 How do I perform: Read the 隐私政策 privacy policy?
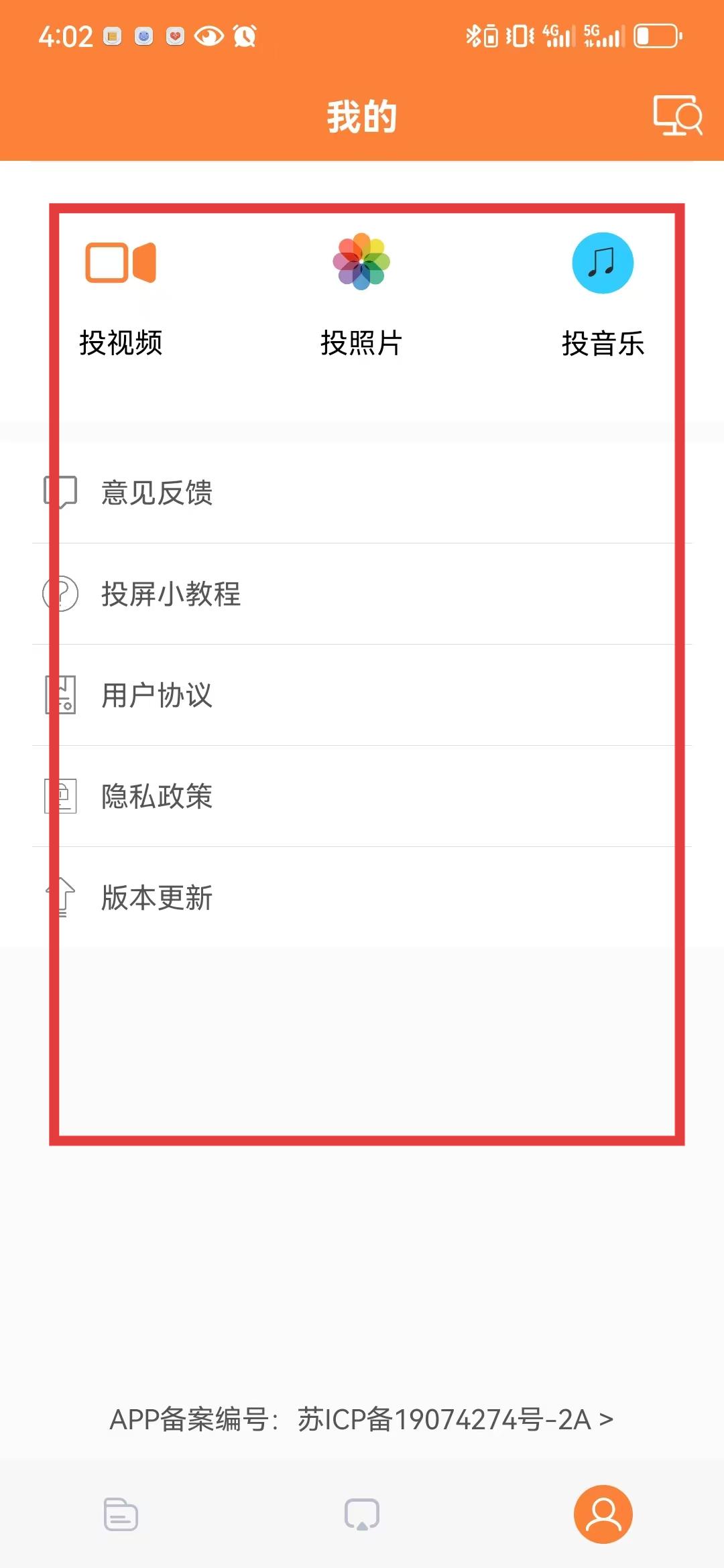tap(362, 796)
